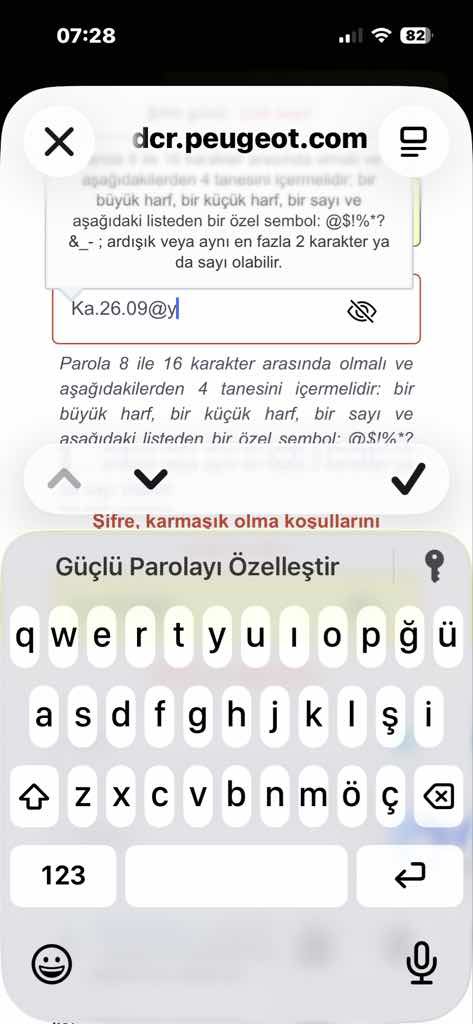This screenshot has height=1024, width=473.
Task: Go to the previous form field arrow
Action: point(65,481)
